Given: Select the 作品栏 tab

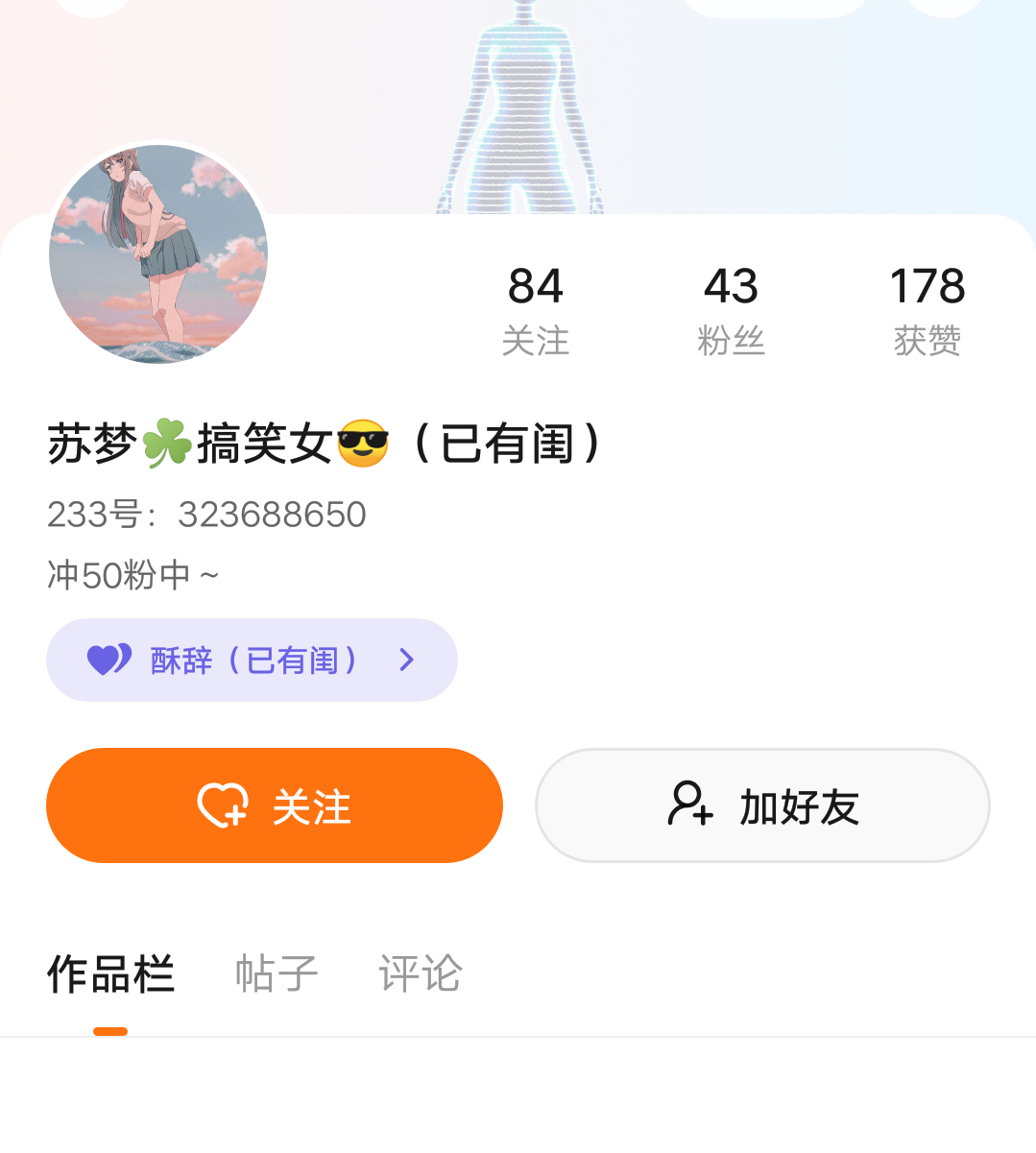Looking at the screenshot, I should click(110, 973).
